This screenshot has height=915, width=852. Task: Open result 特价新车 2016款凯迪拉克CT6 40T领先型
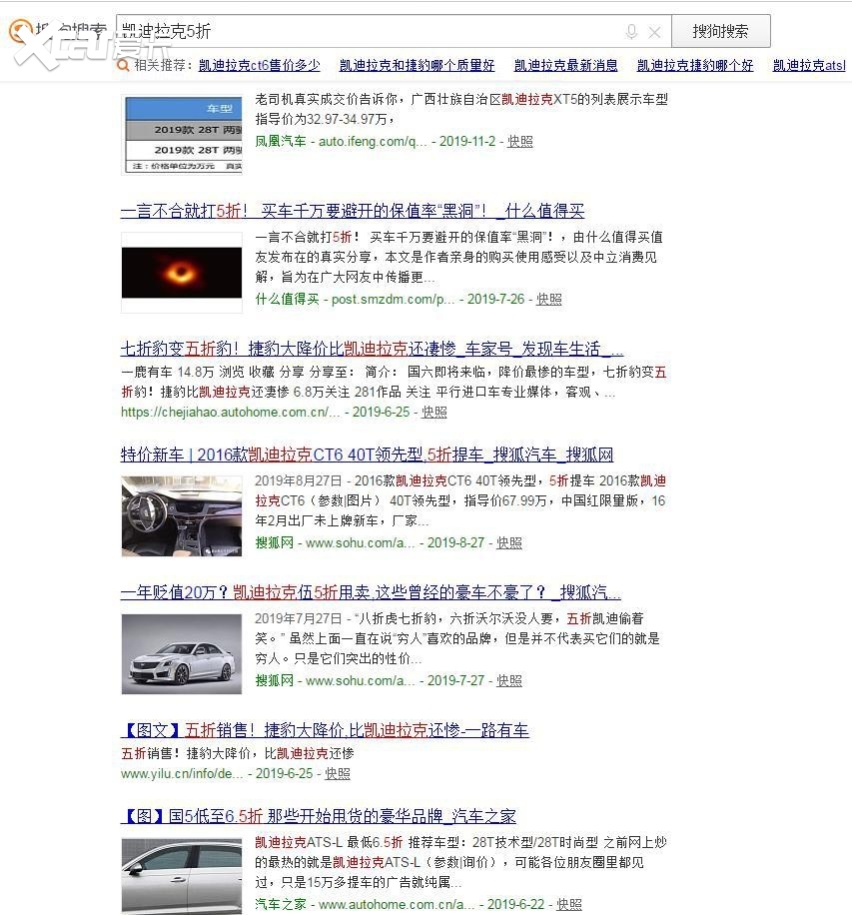tap(367, 454)
